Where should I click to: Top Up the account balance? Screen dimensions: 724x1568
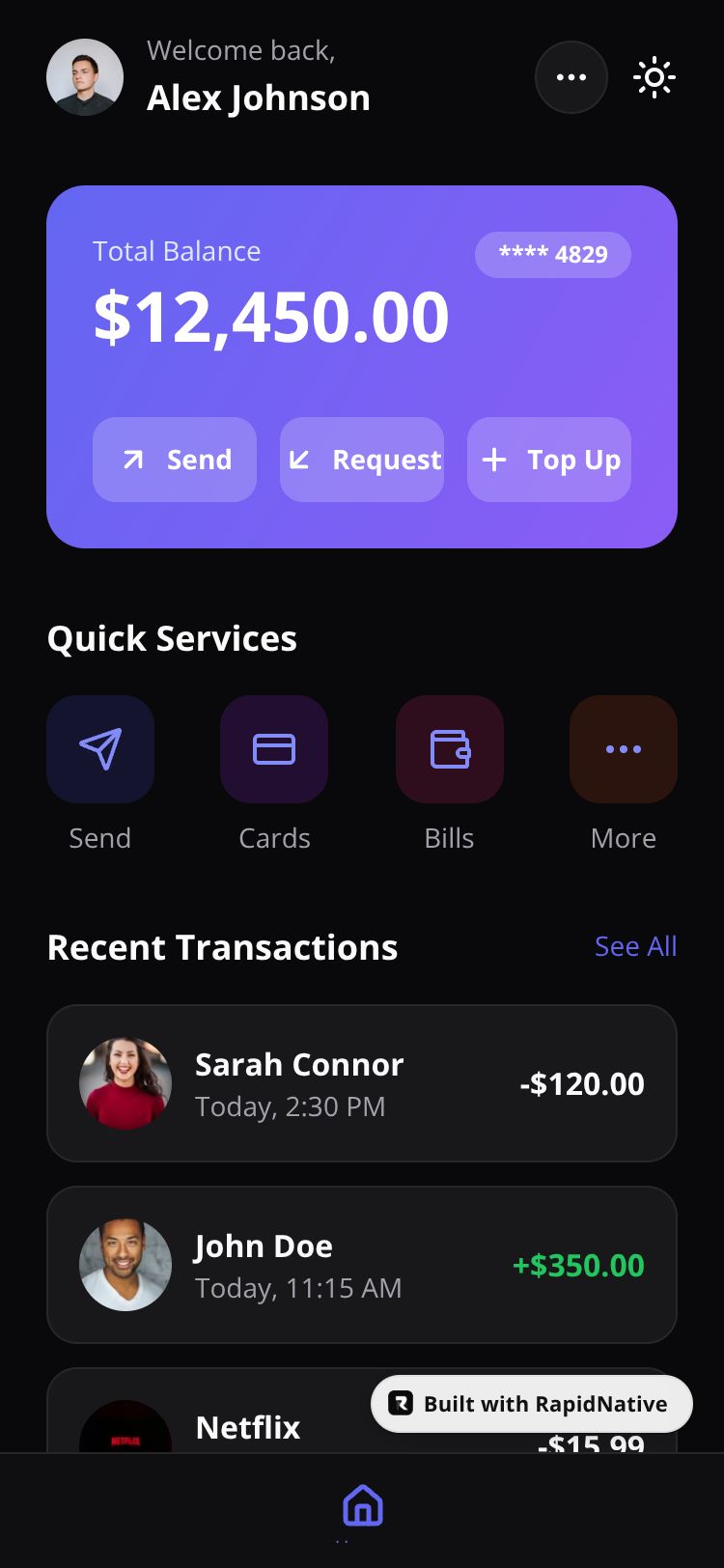(x=549, y=460)
